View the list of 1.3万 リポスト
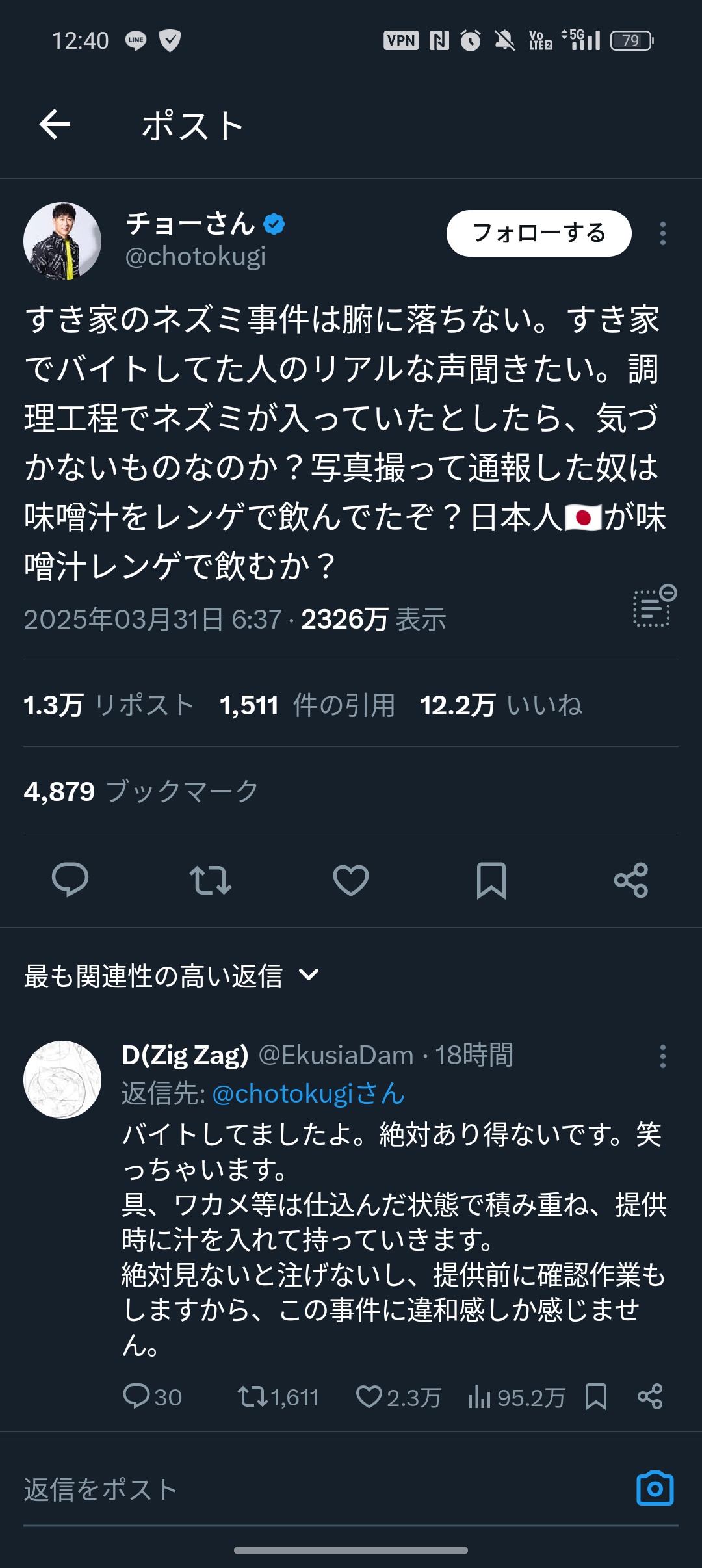Screen dimensions: 702x1568 point(109,705)
